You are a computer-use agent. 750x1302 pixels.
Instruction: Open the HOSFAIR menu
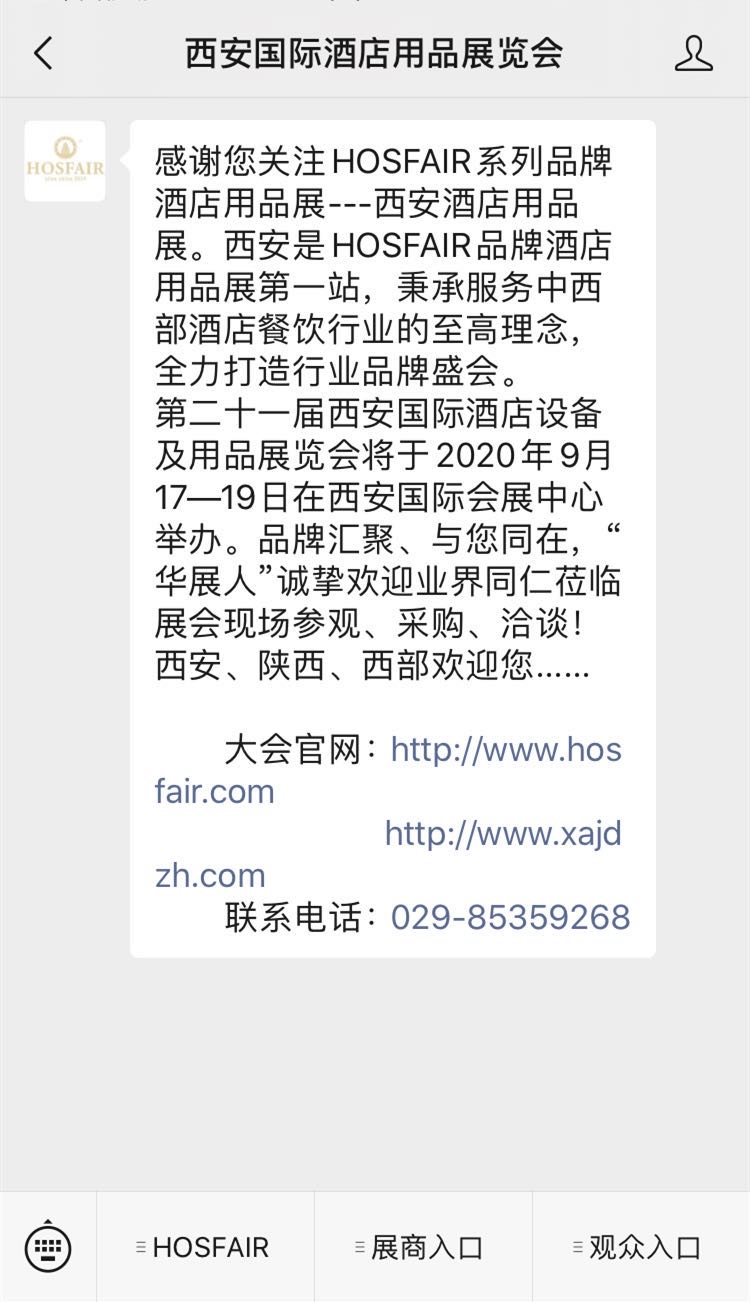tap(205, 1247)
